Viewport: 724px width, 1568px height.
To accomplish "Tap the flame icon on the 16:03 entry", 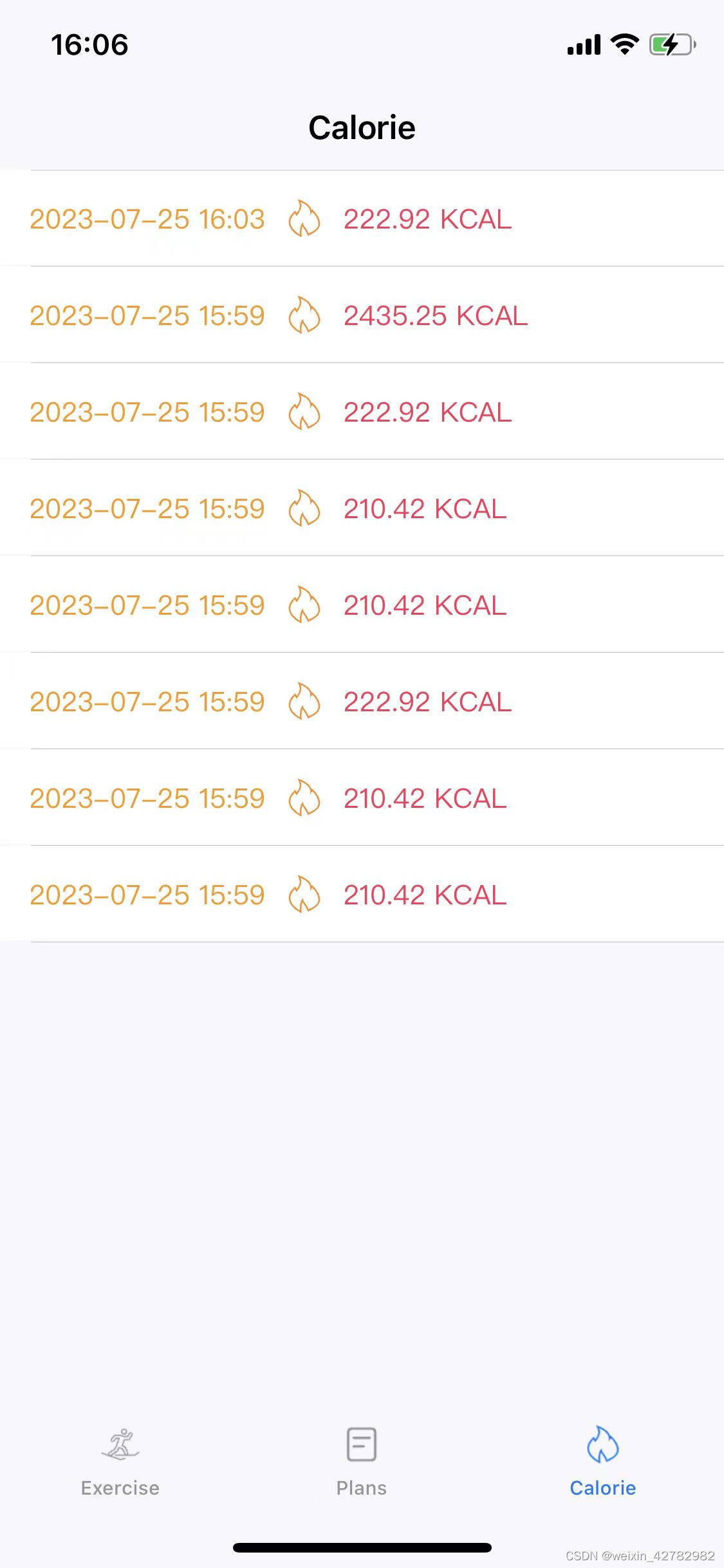I will (304, 219).
